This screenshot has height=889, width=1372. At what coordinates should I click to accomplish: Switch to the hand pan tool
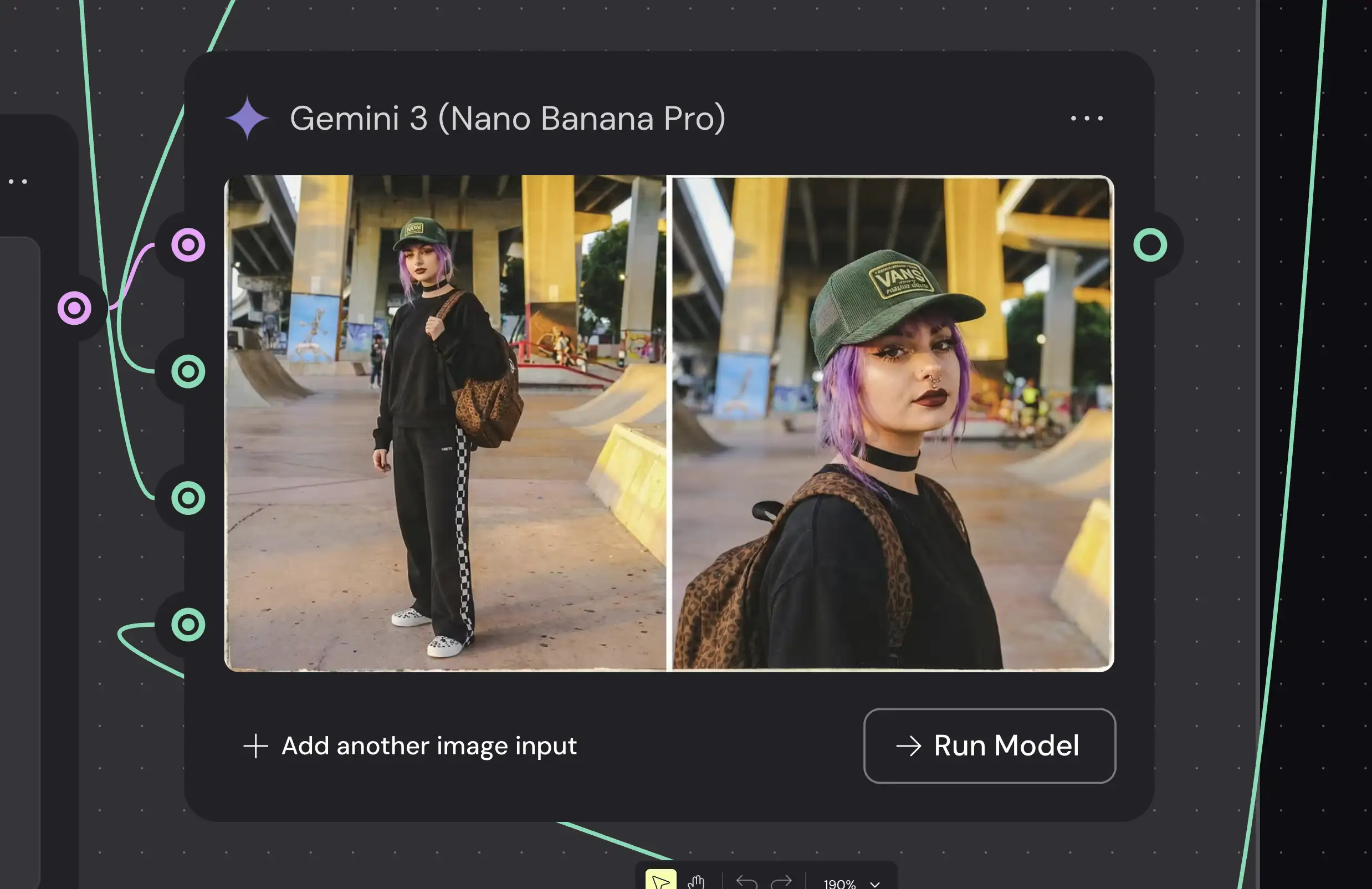697,881
